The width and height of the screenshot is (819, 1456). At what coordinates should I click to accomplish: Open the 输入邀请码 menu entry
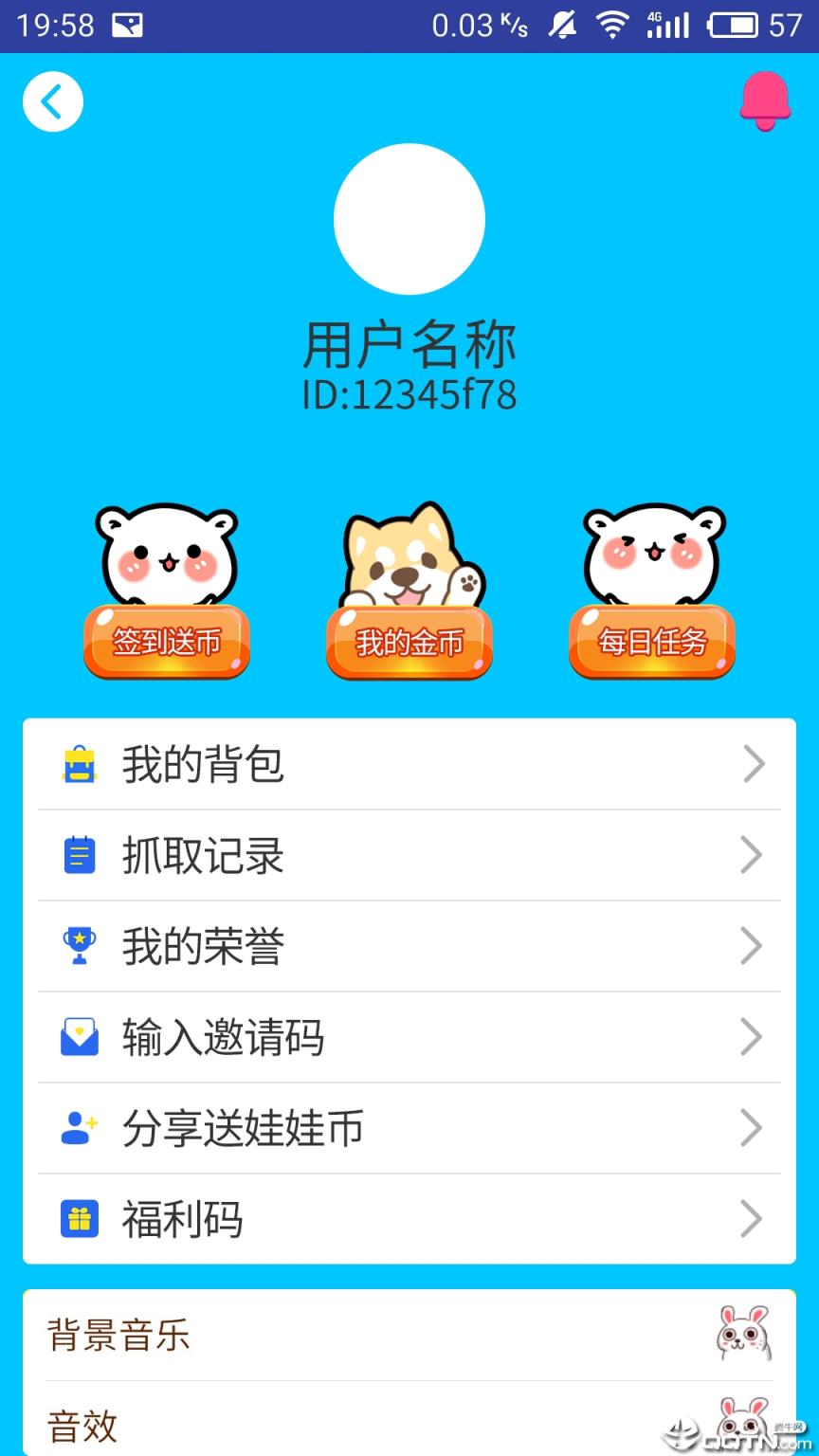[409, 1037]
